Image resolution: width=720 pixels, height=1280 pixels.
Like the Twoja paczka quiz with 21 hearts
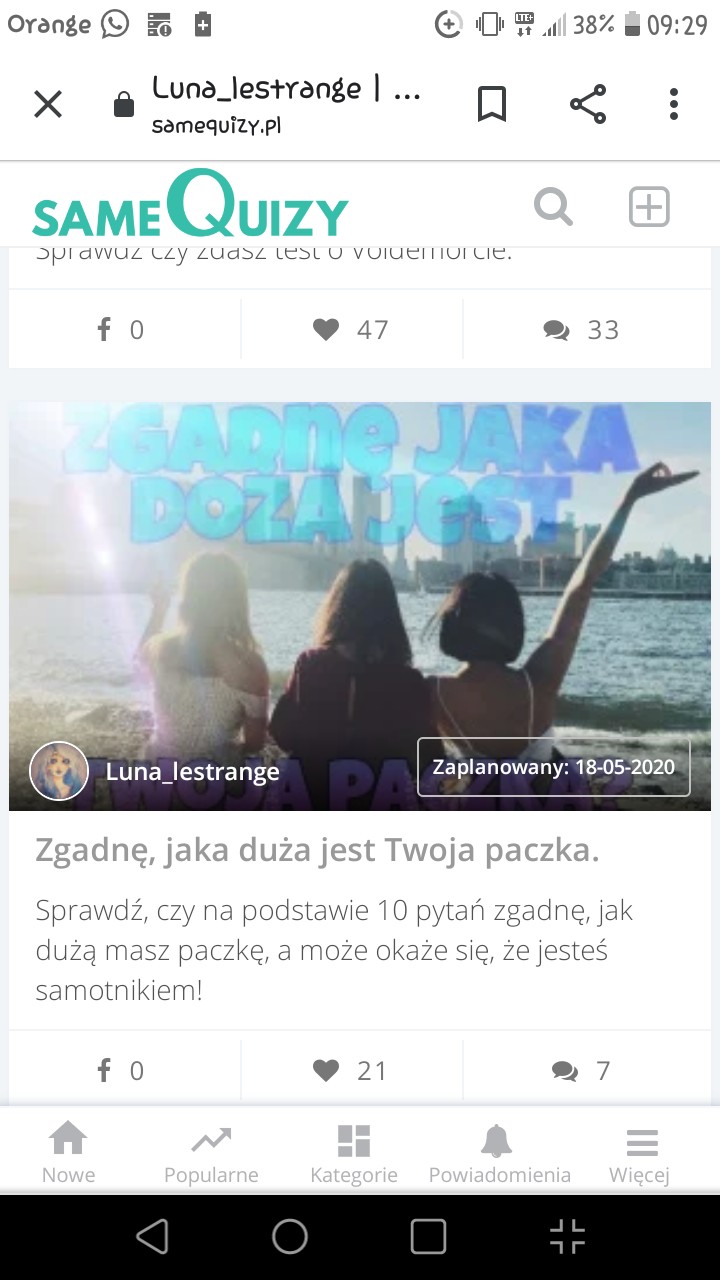351,1071
